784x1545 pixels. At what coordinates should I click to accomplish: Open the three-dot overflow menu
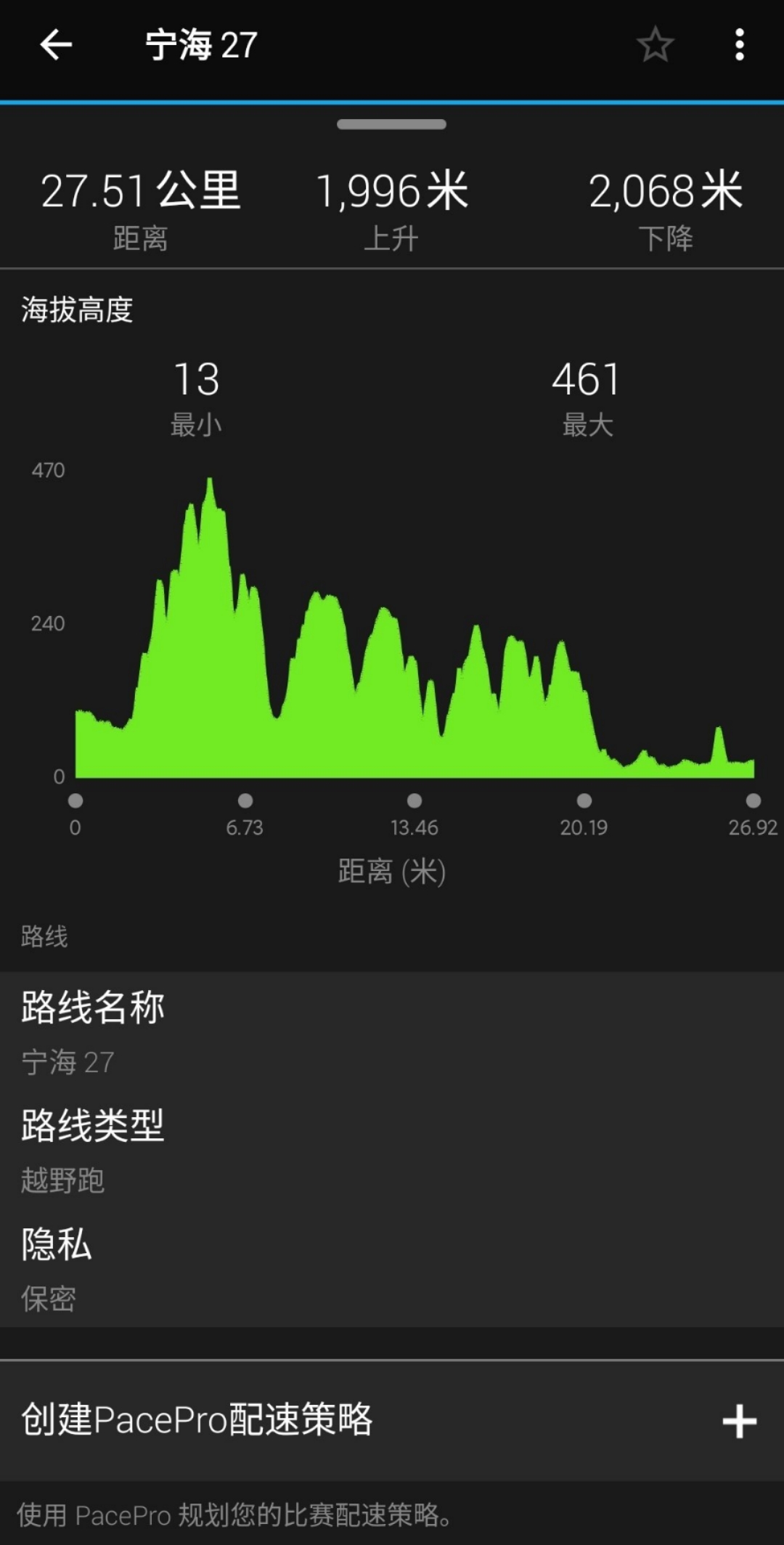click(739, 46)
